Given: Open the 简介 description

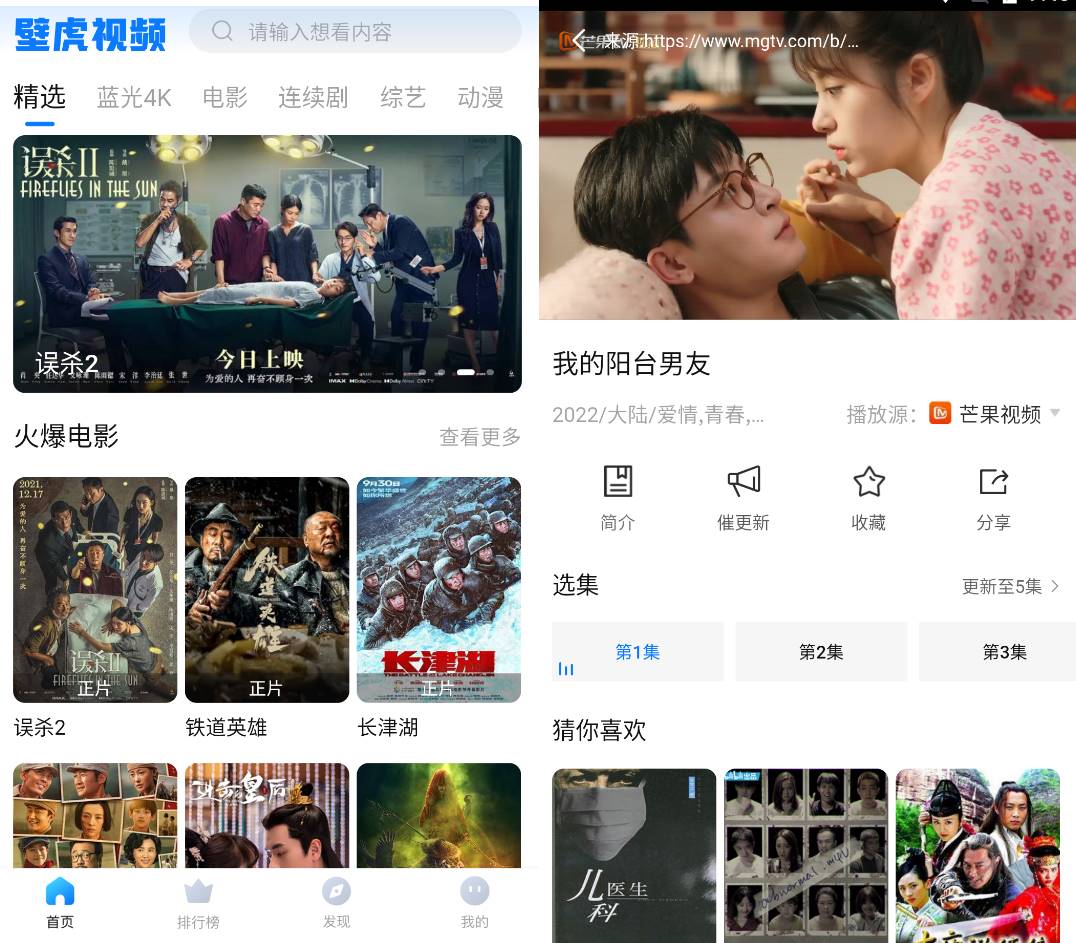Looking at the screenshot, I should pyautogui.click(x=618, y=497).
